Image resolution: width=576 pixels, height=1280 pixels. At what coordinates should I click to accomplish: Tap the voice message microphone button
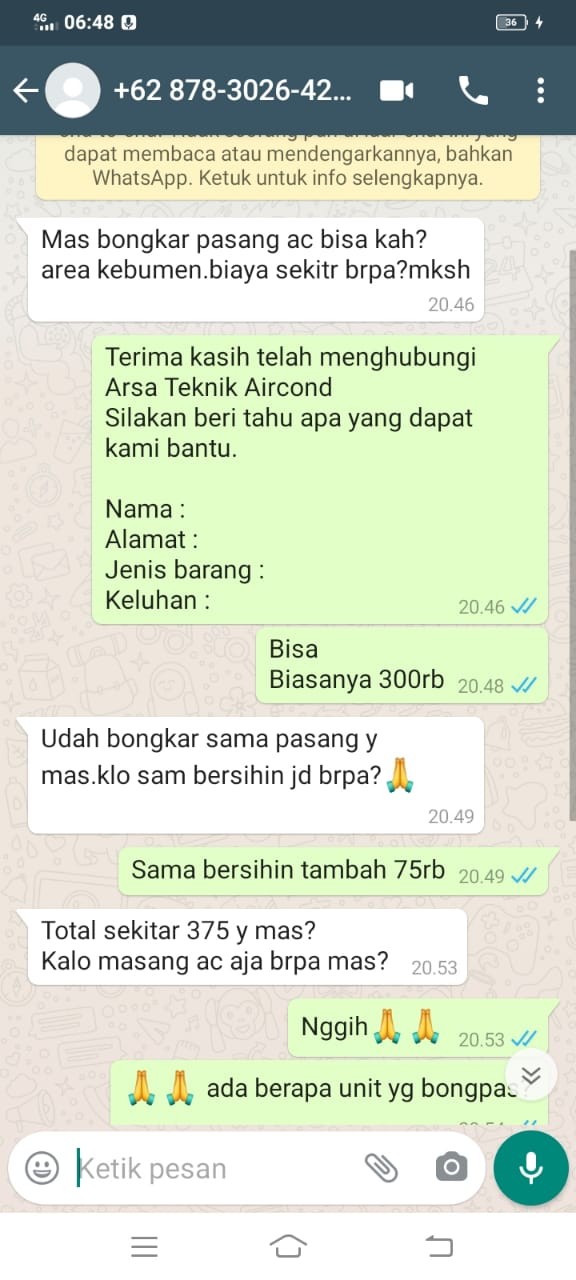tap(531, 1168)
